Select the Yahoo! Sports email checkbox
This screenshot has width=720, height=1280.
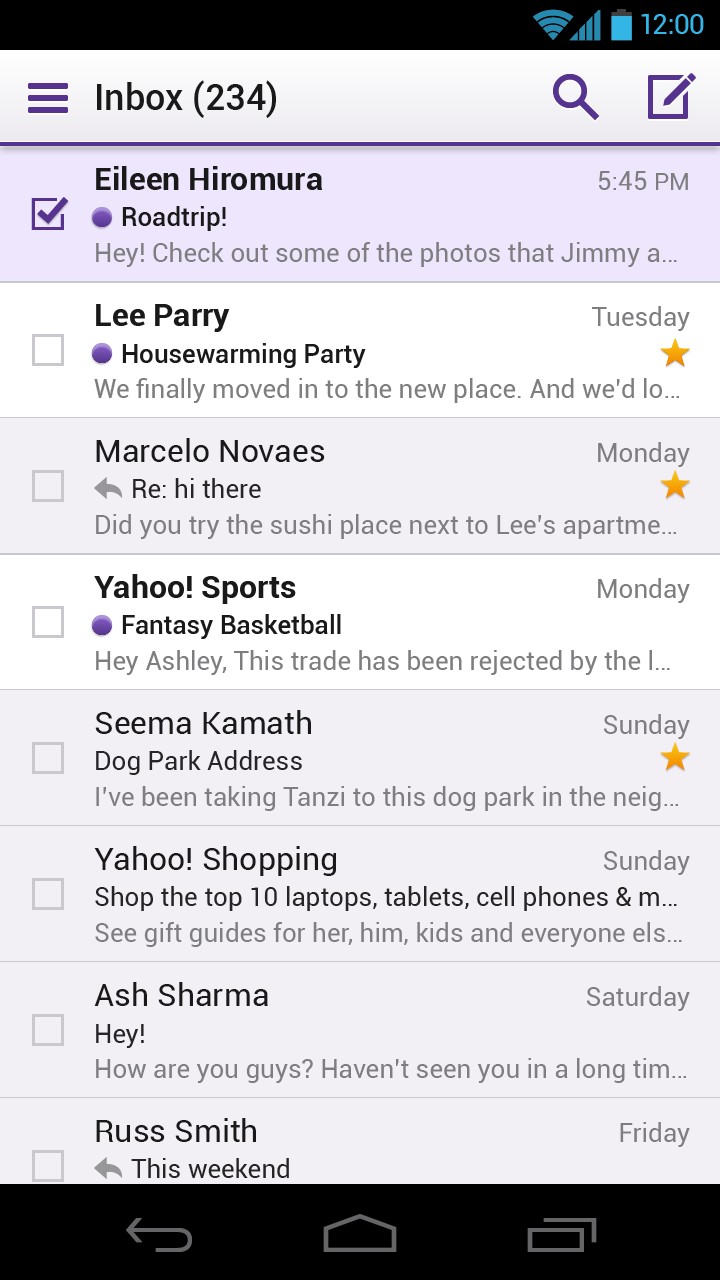pos(48,622)
